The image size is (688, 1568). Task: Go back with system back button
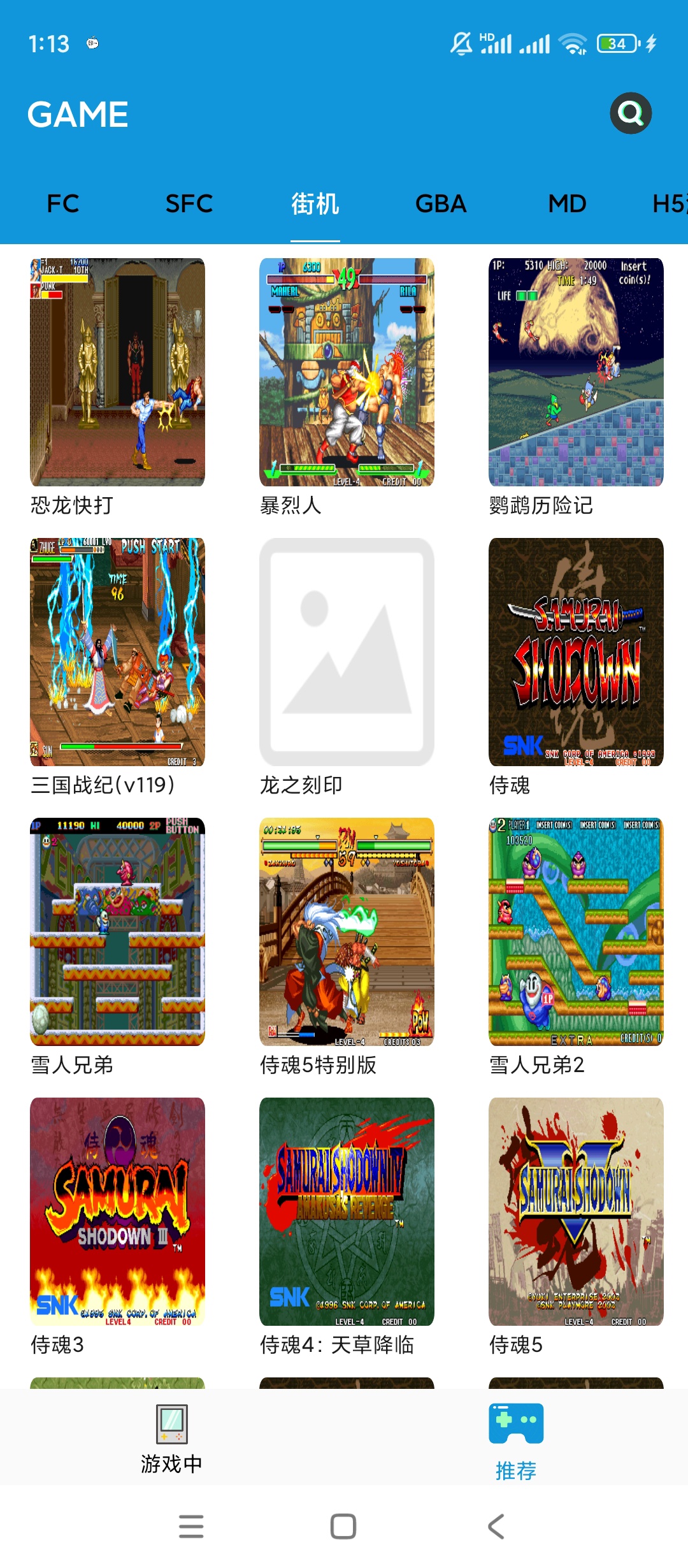click(x=496, y=1527)
